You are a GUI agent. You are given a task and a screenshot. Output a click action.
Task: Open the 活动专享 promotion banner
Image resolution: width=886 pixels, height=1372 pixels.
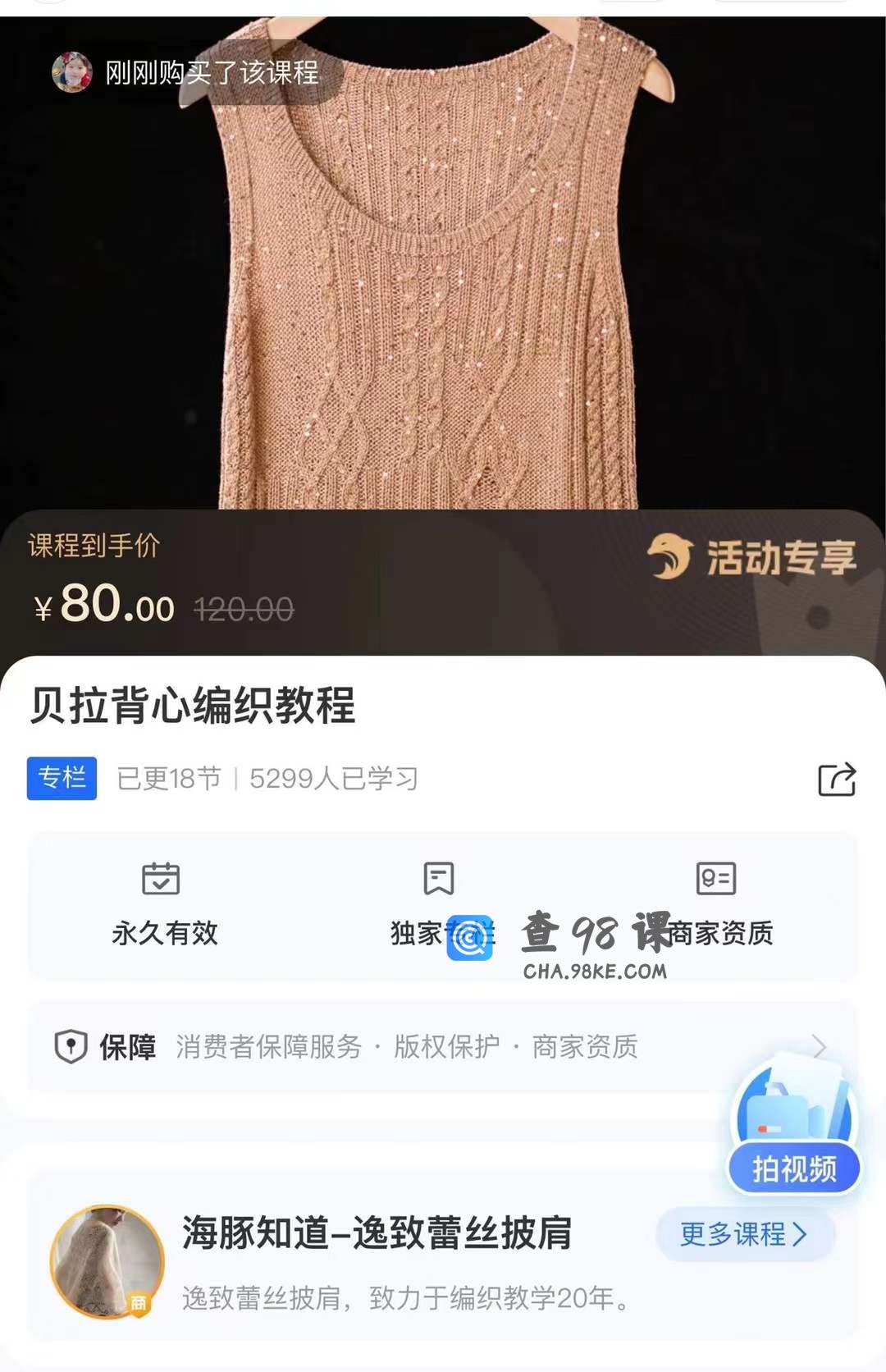[x=752, y=558]
